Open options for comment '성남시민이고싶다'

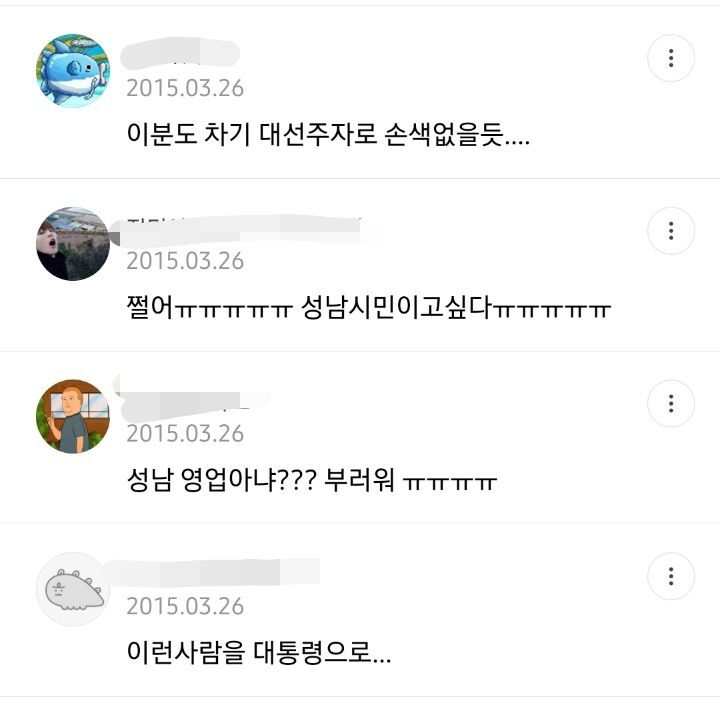(671, 231)
